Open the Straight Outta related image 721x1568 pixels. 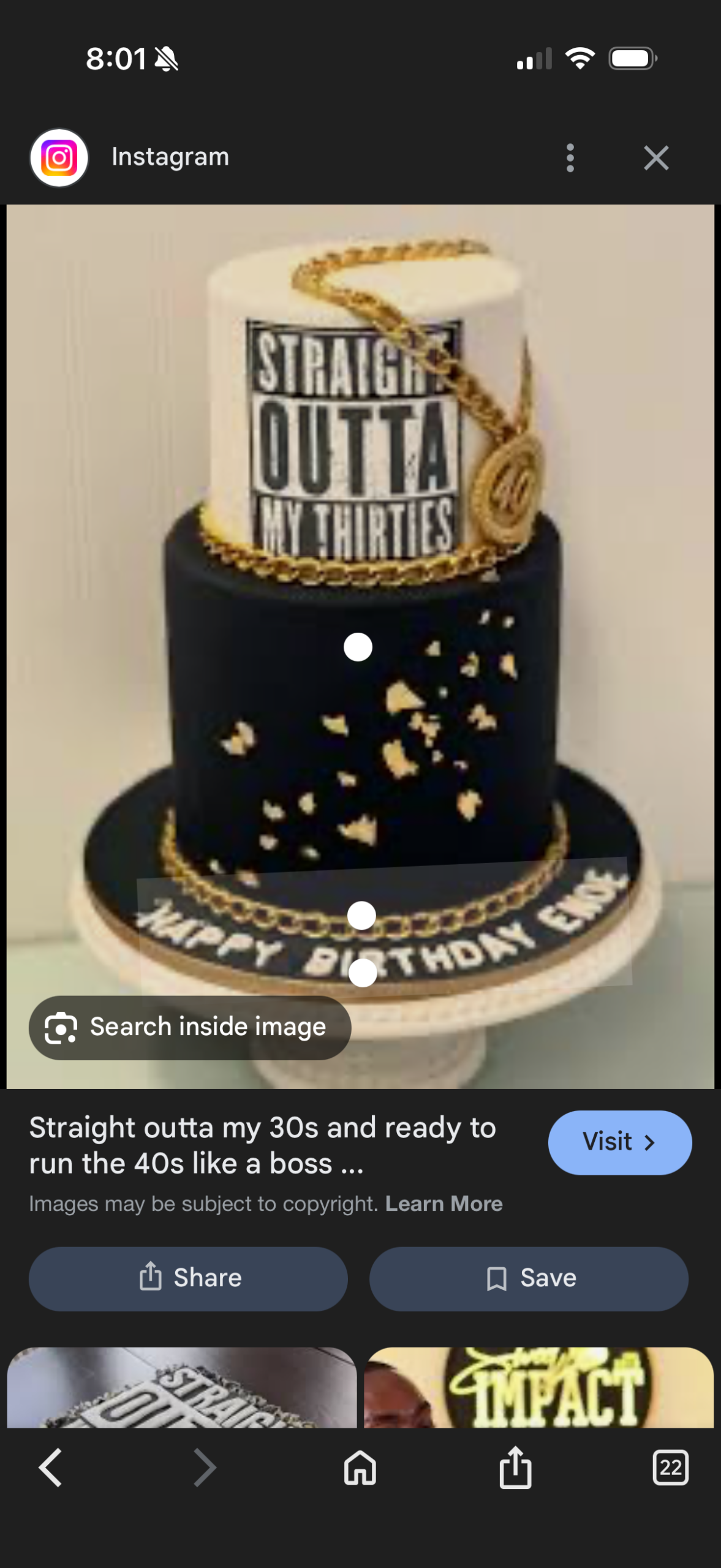point(182,1387)
